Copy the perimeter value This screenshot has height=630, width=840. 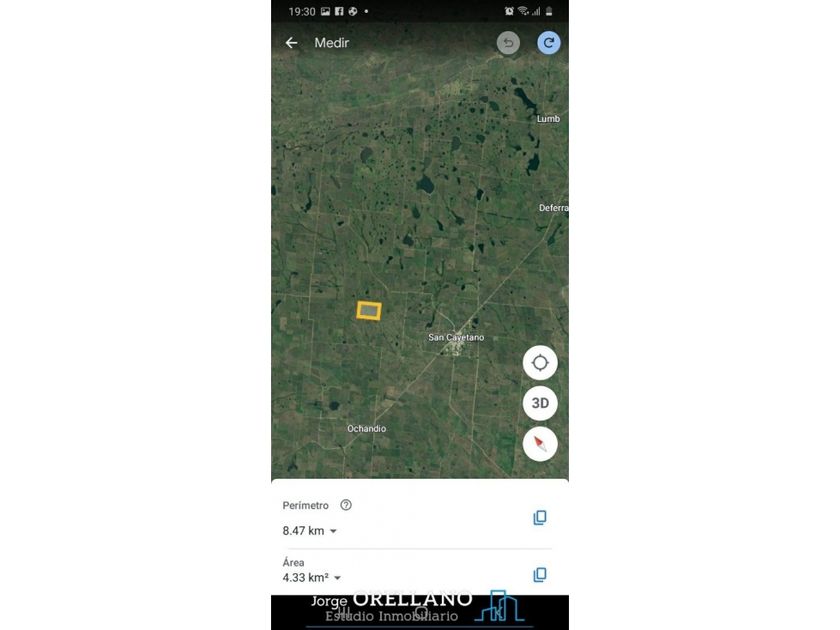pos(540,518)
